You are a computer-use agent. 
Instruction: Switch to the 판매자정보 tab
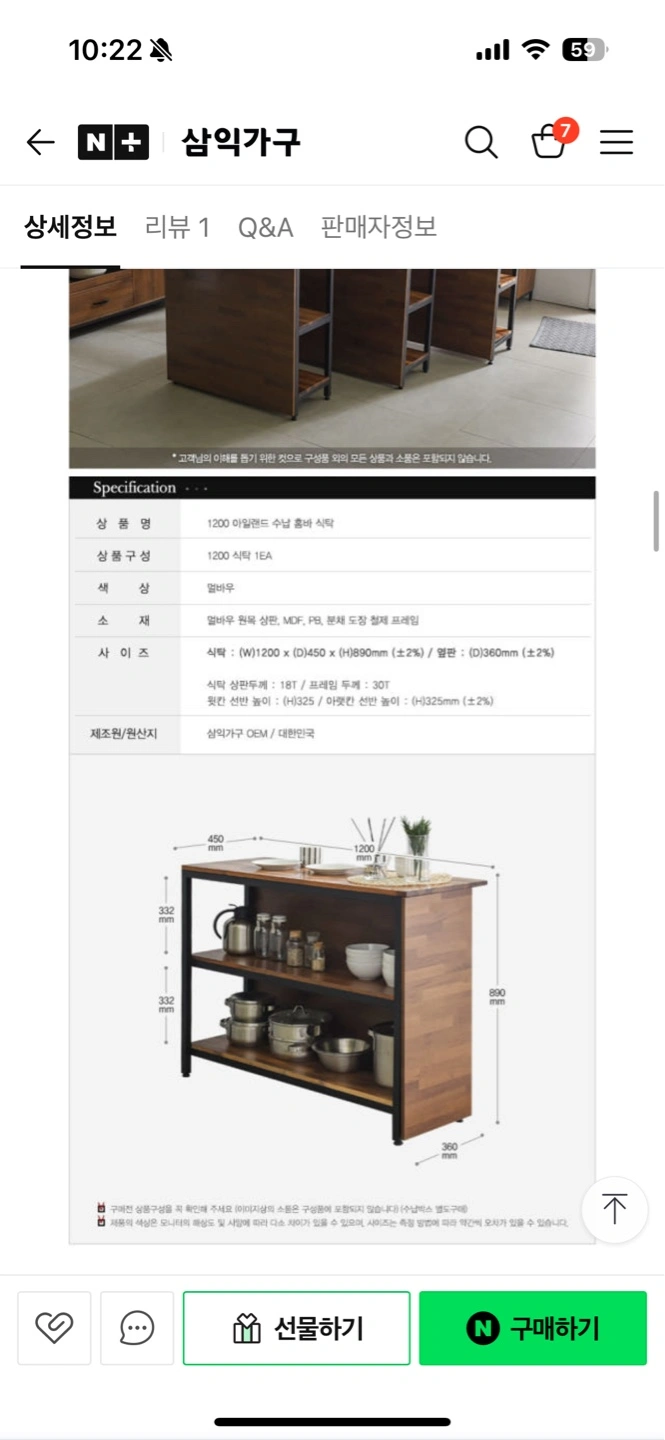(379, 227)
